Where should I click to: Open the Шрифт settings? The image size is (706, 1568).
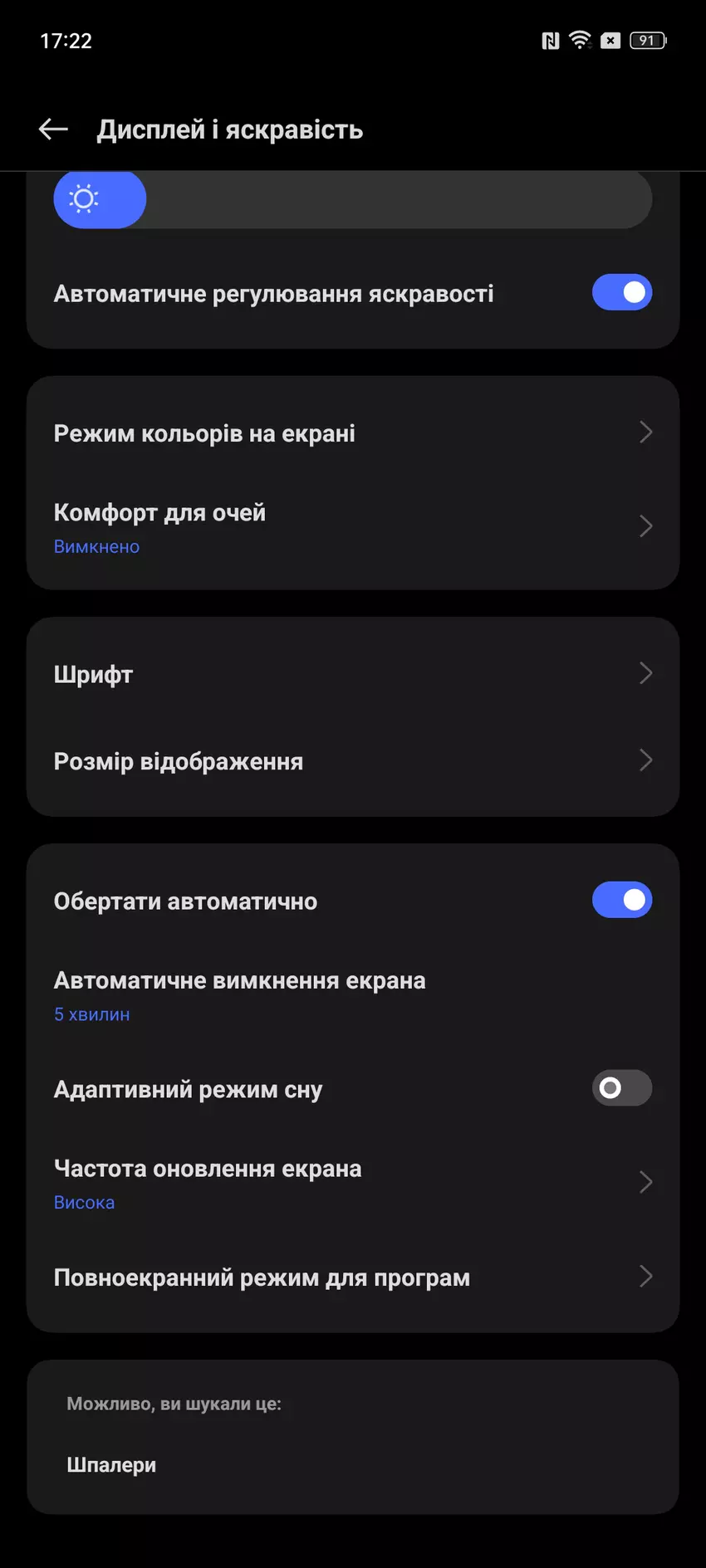[352, 674]
